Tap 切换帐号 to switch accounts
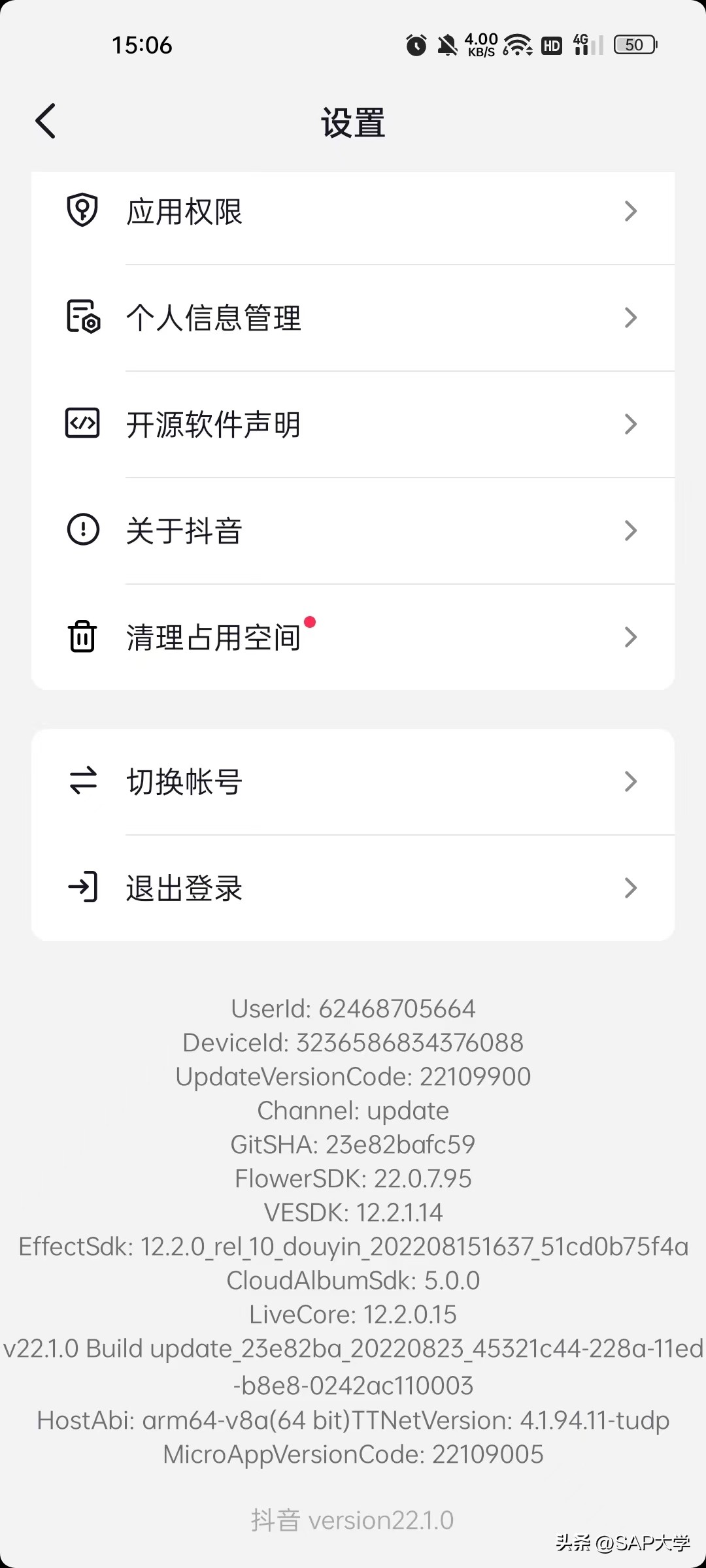This screenshot has height=1568, width=706. point(184,782)
